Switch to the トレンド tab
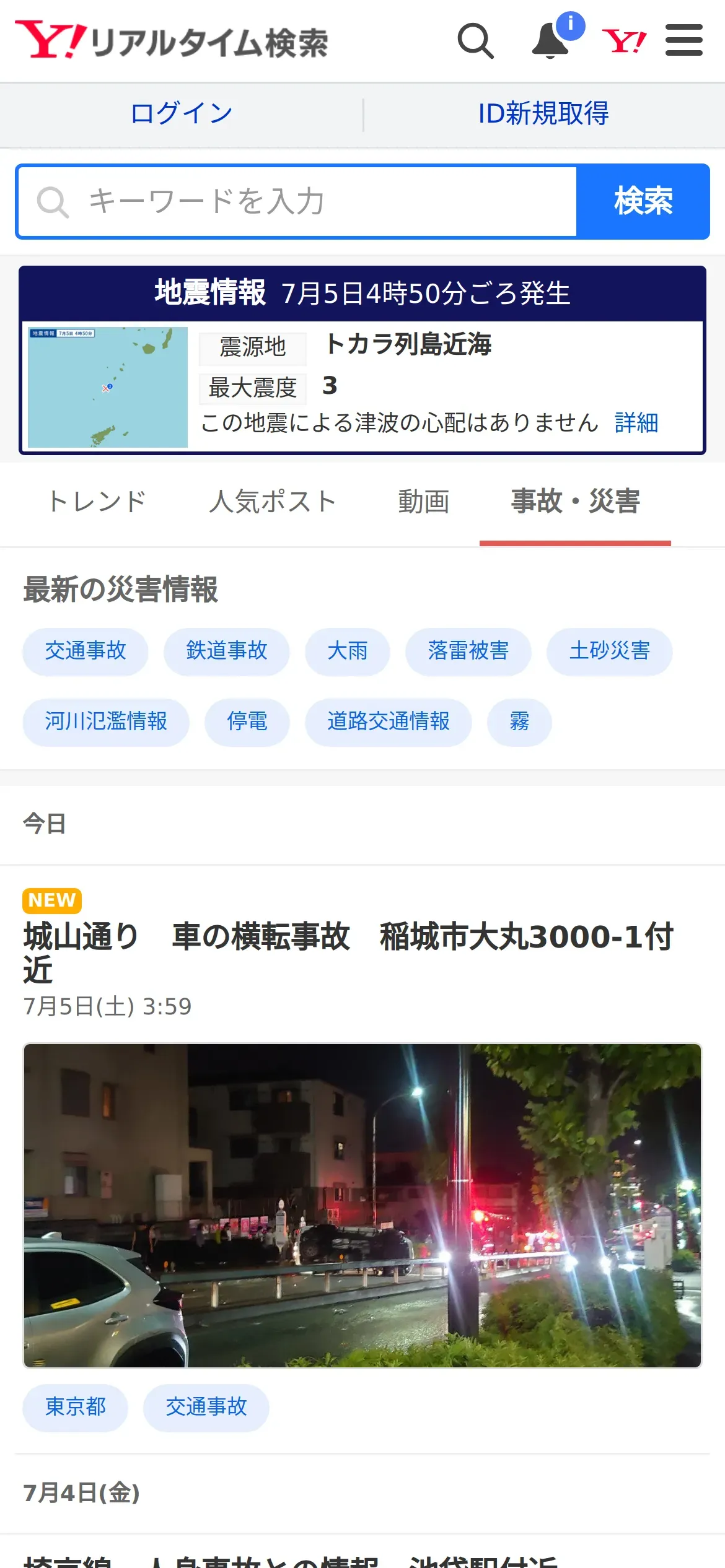The width and height of the screenshot is (725, 1568). (x=97, y=502)
